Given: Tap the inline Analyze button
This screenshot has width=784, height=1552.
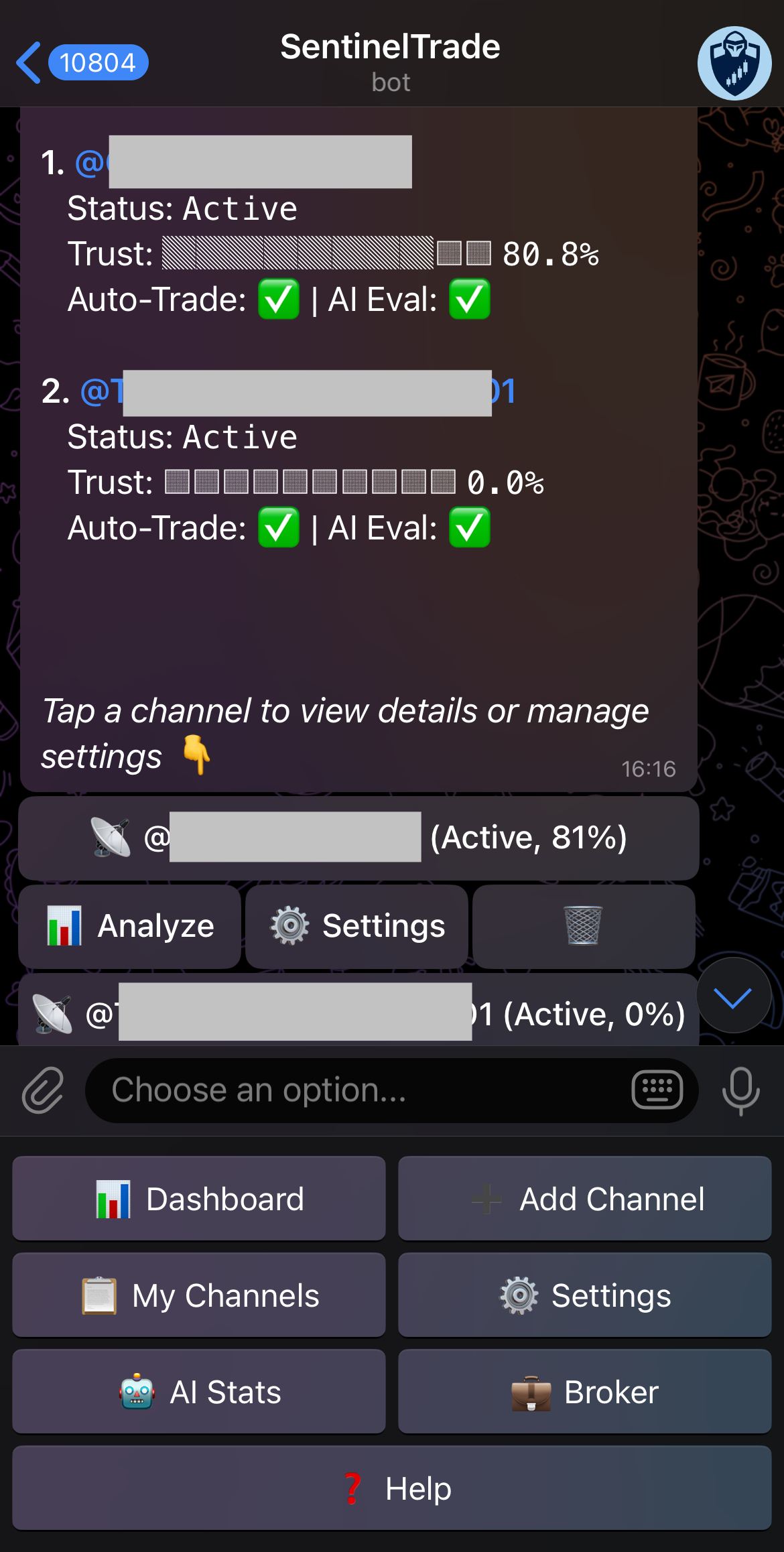Looking at the screenshot, I should (x=130, y=926).
